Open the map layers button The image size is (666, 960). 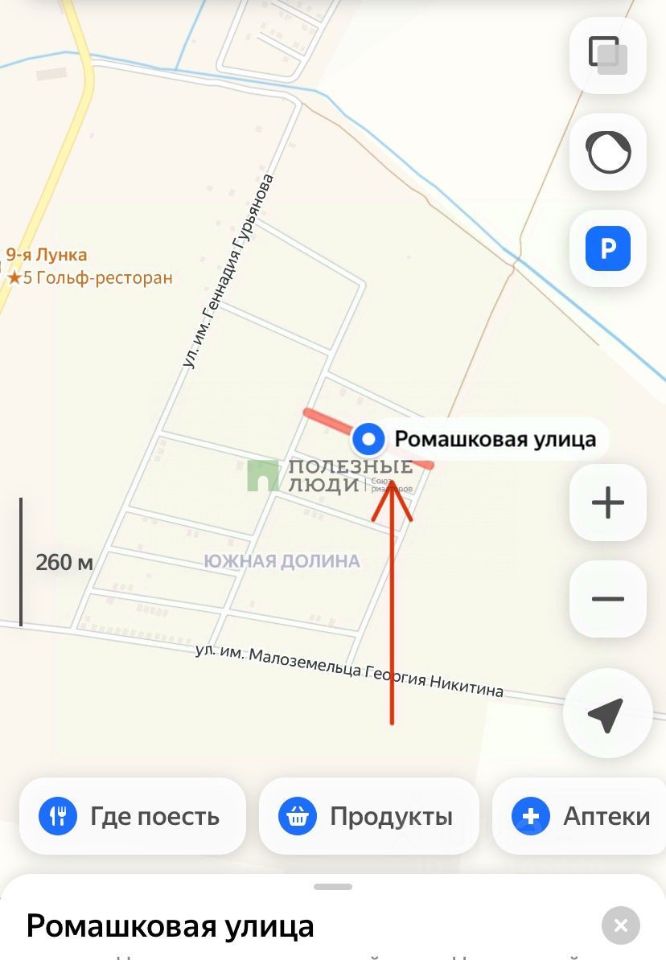[607, 55]
